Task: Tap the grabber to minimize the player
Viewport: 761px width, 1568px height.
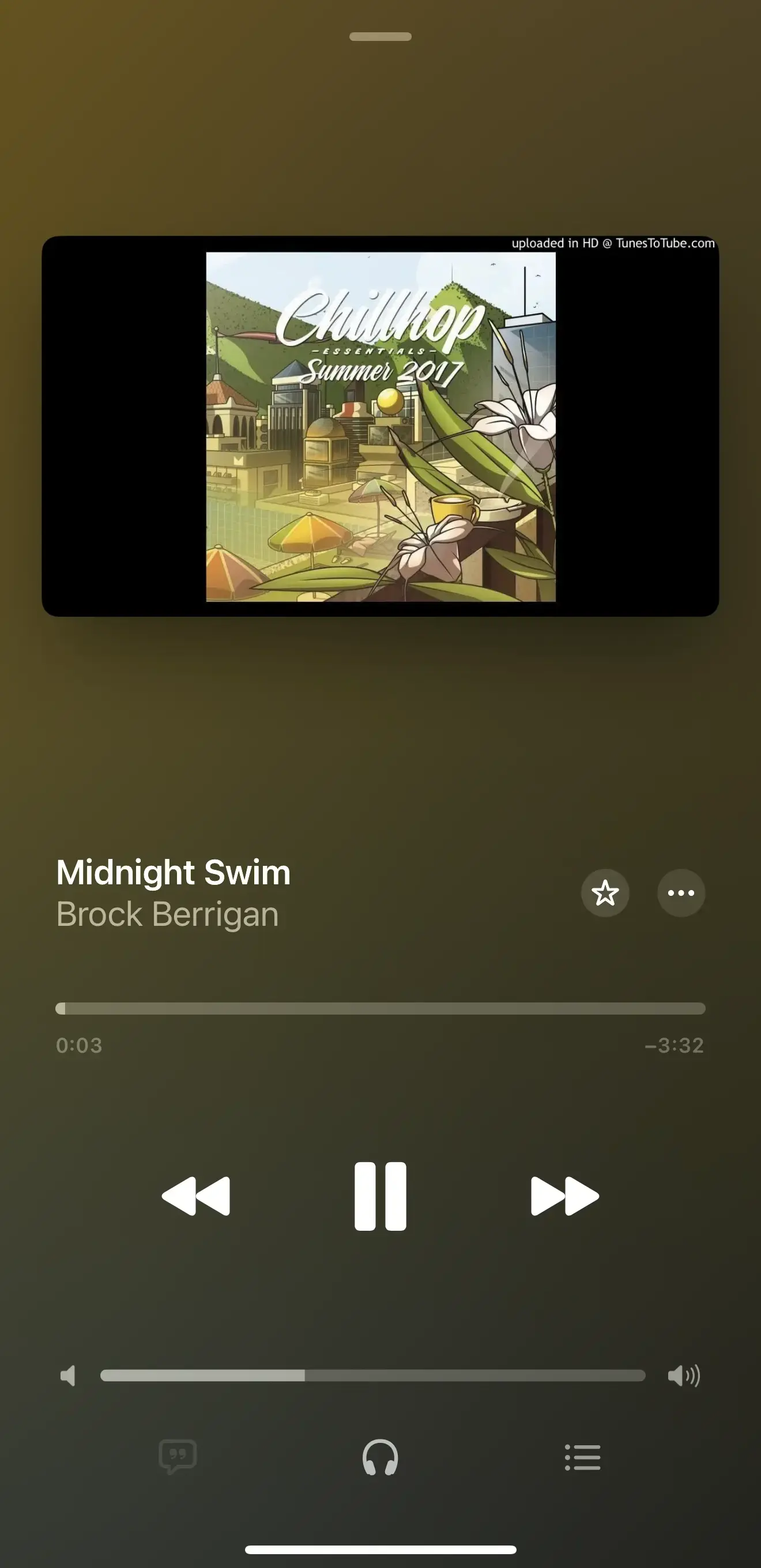Action: [x=380, y=36]
